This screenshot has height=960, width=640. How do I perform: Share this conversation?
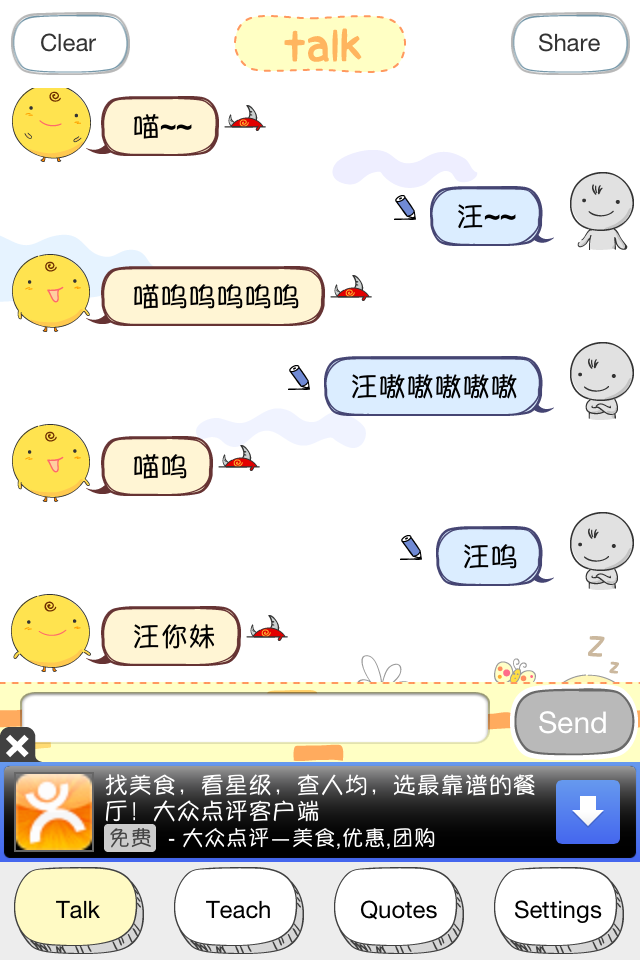coord(569,43)
